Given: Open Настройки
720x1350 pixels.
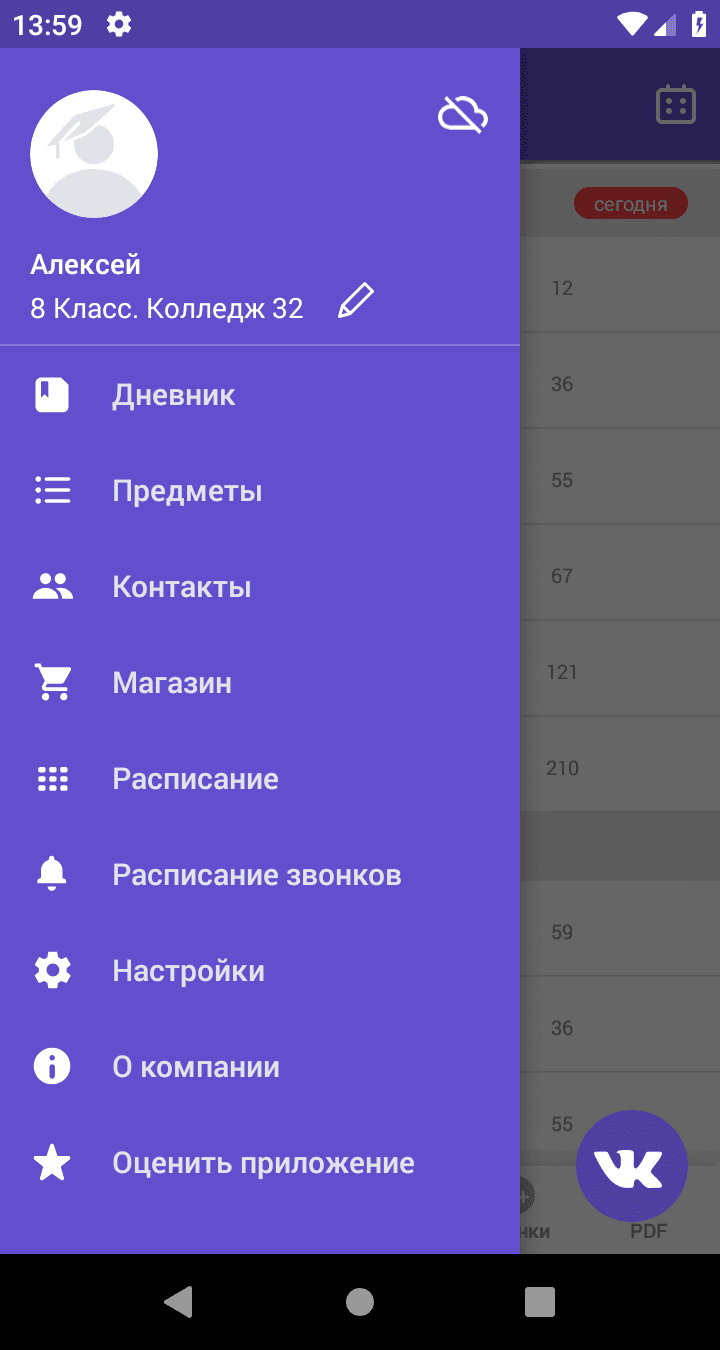Looking at the screenshot, I should coord(188,971).
